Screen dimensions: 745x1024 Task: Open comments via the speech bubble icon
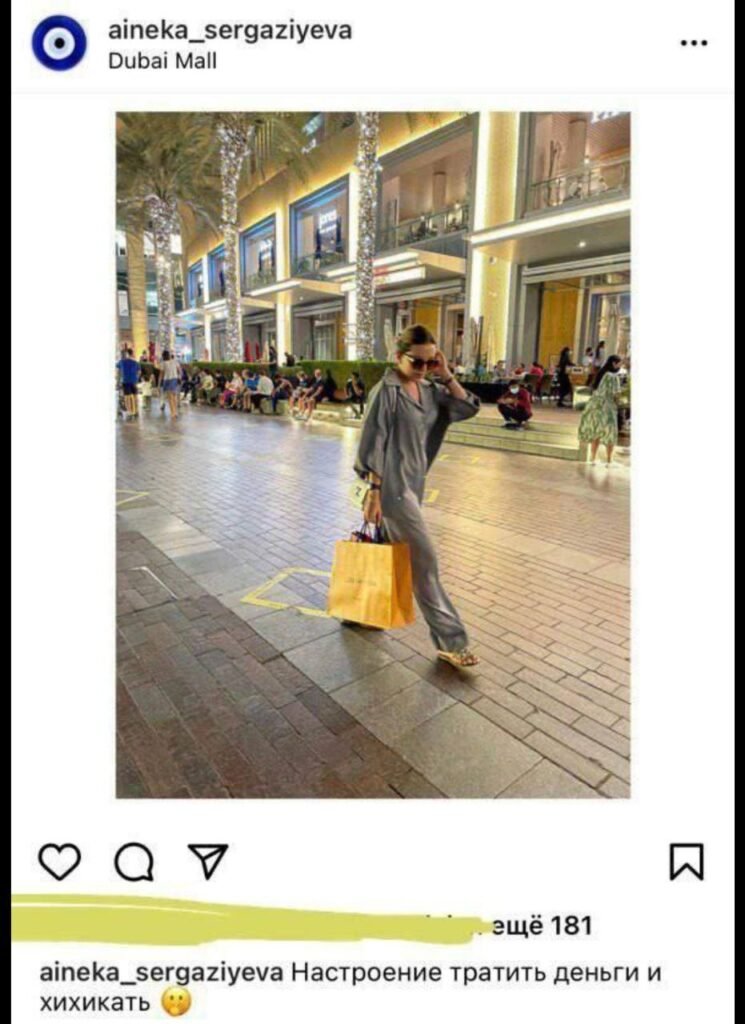coord(133,861)
